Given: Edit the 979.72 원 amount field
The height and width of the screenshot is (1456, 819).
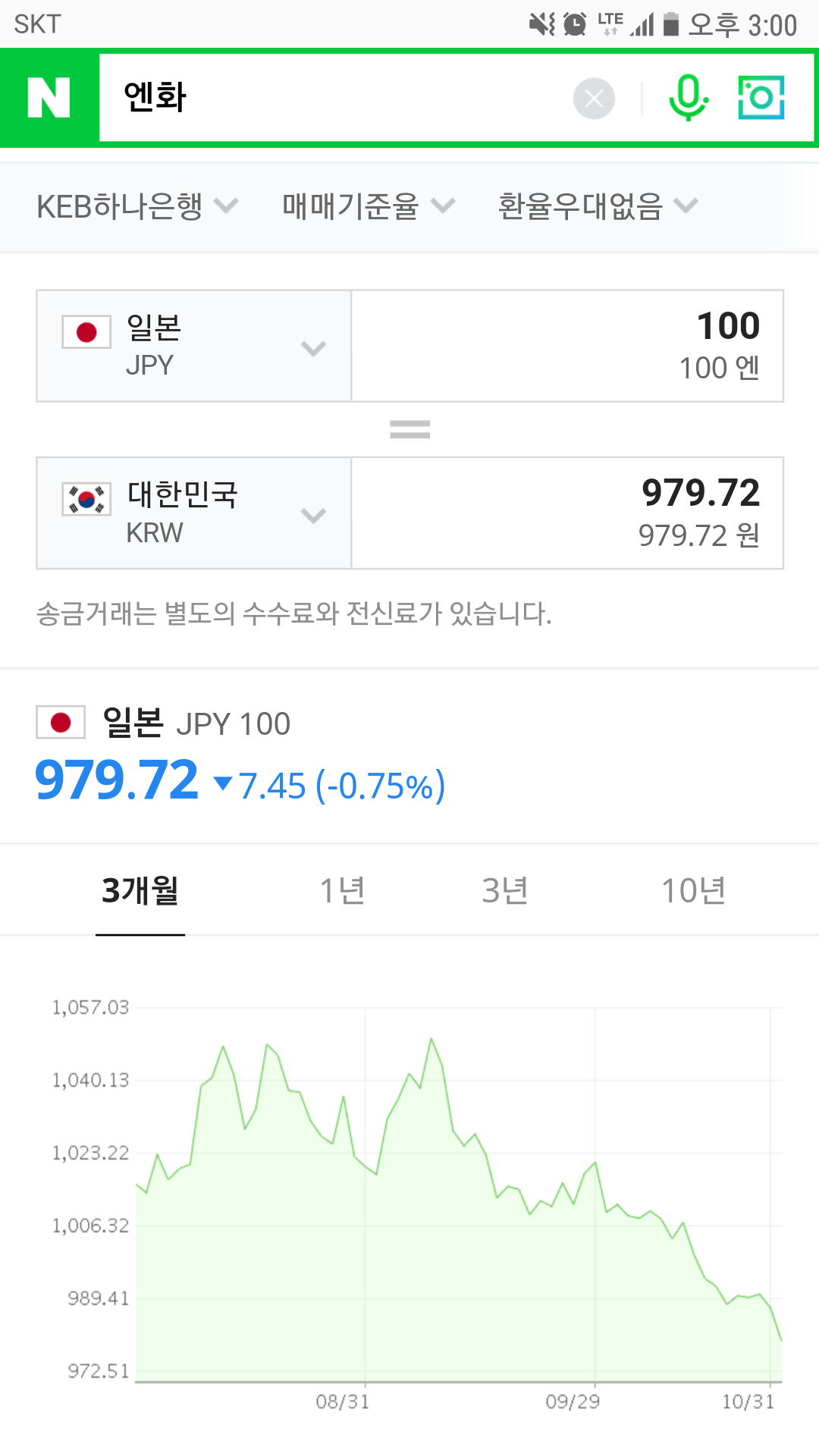Looking at the screenshot, I should 567,513.
